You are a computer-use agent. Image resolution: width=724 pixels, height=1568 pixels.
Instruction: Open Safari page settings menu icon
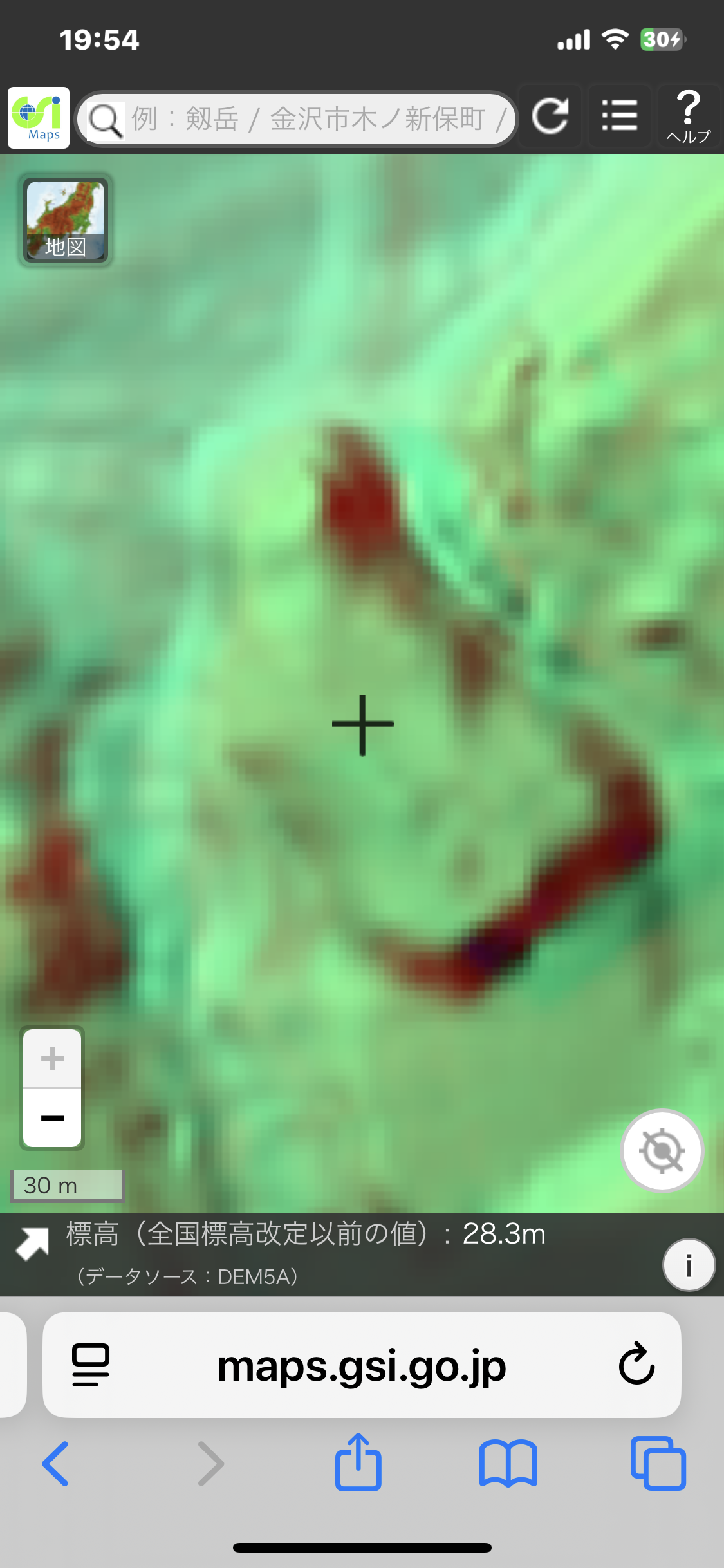[x=91, y=1365]
